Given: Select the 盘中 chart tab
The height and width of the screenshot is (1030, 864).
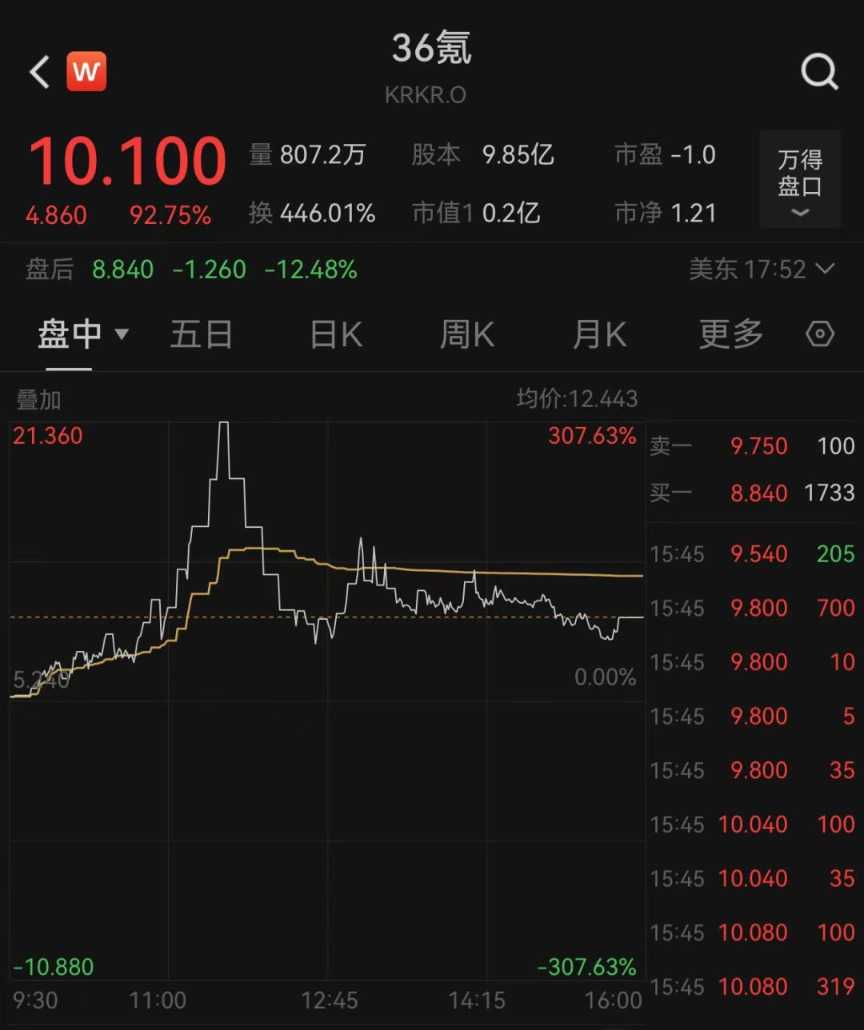Looking at the screenshot, I should click(82, 334).
